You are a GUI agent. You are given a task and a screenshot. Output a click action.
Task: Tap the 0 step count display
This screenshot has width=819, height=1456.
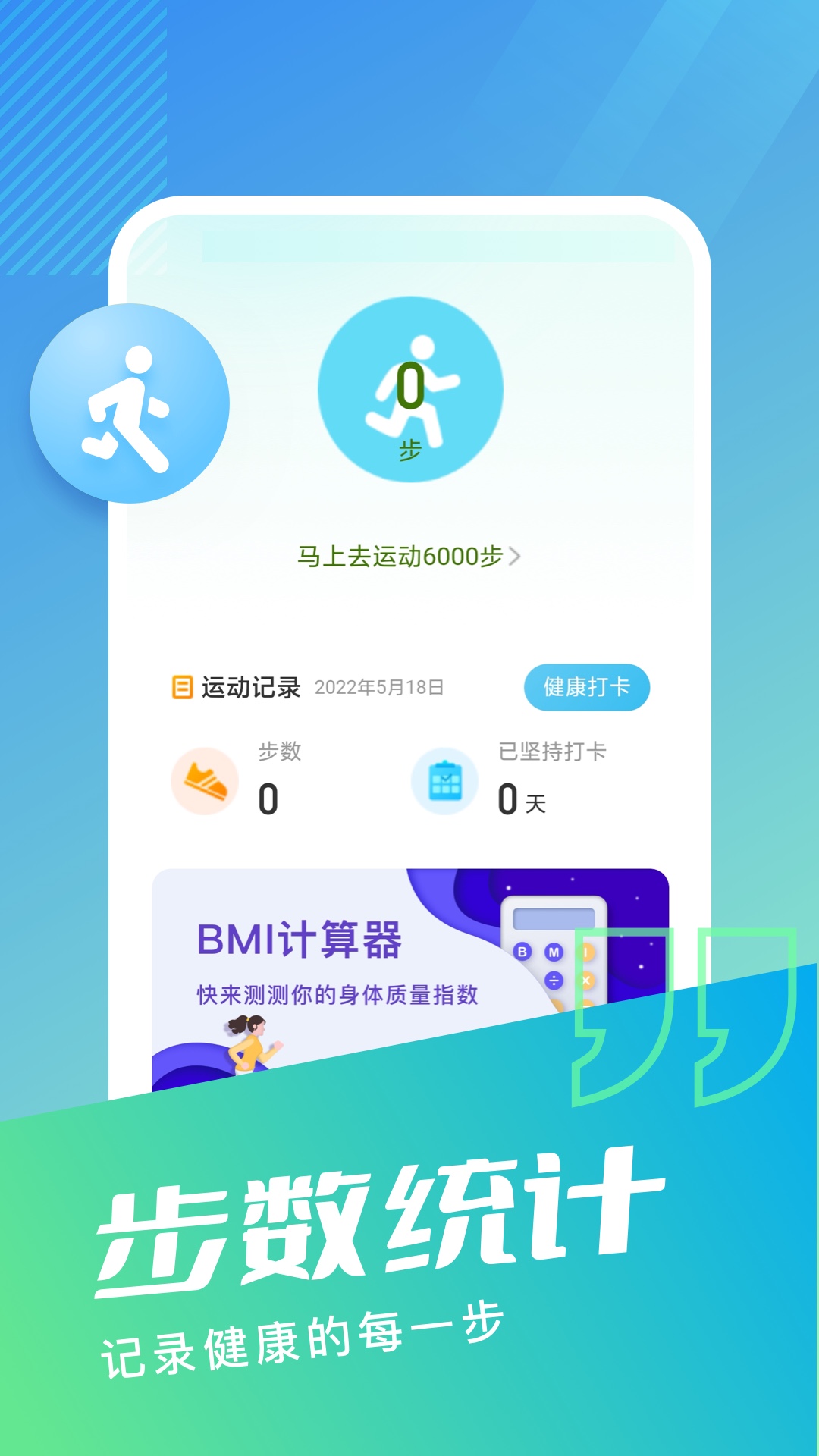tap(269, 798)
